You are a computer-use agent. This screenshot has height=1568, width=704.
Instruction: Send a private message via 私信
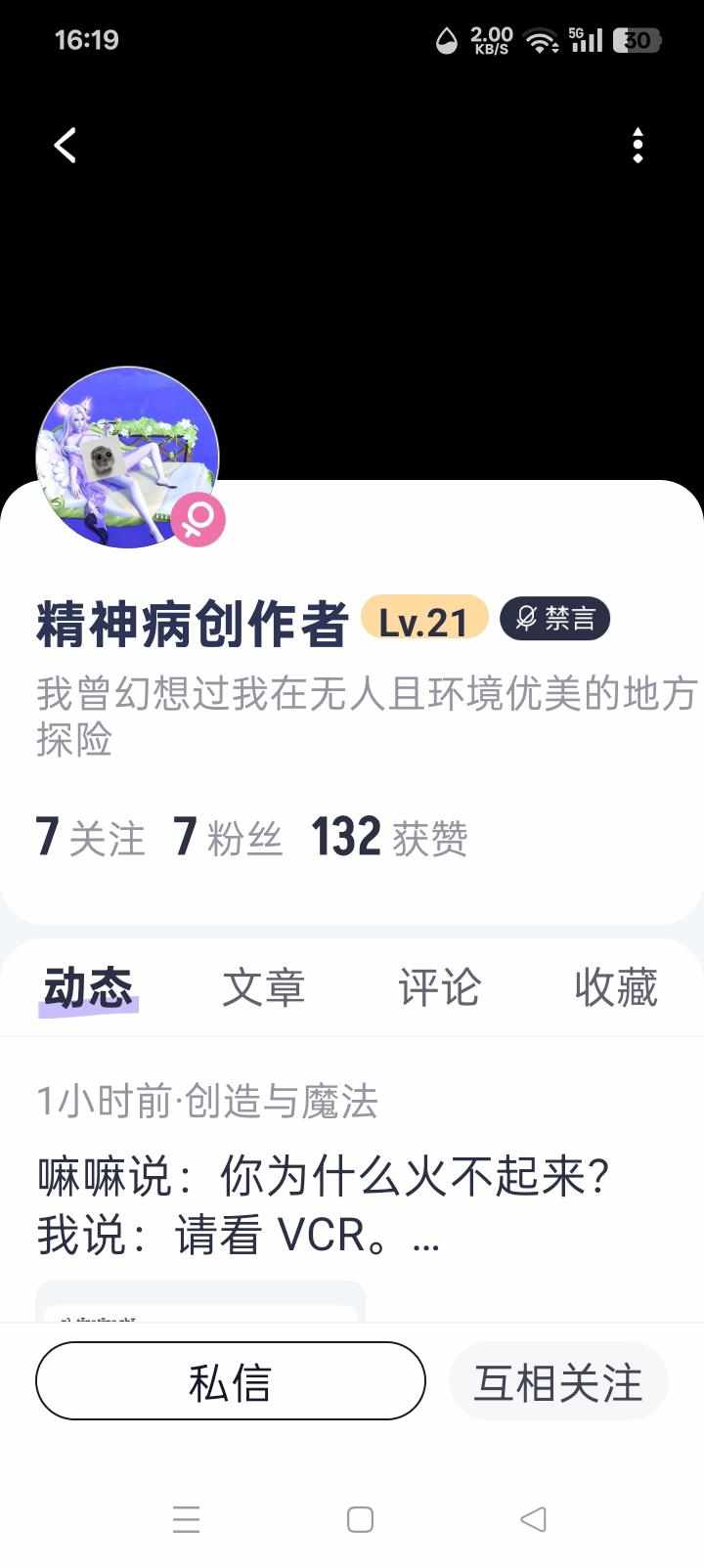pos(231,1381)
